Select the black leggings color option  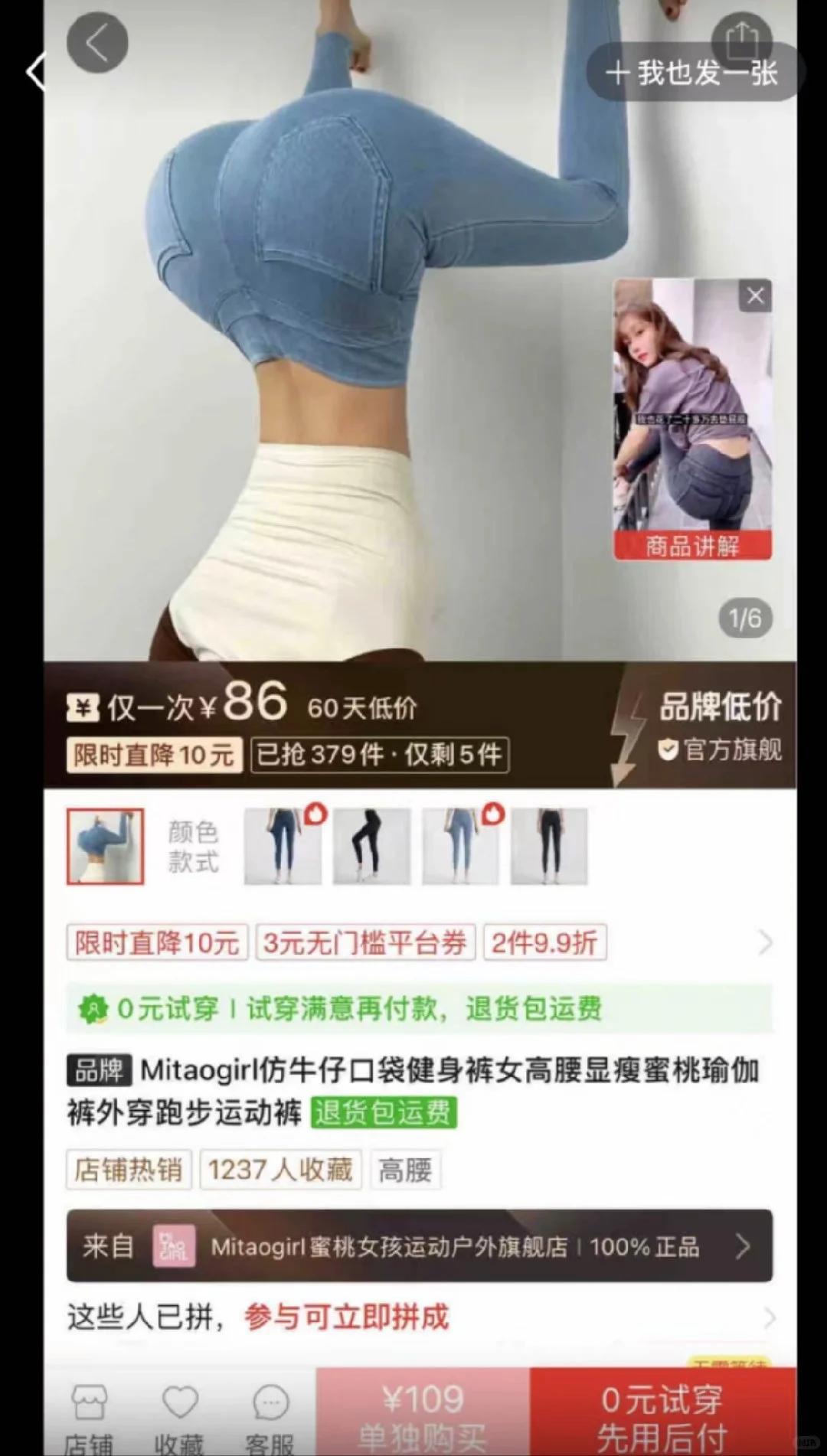point(371,847)
